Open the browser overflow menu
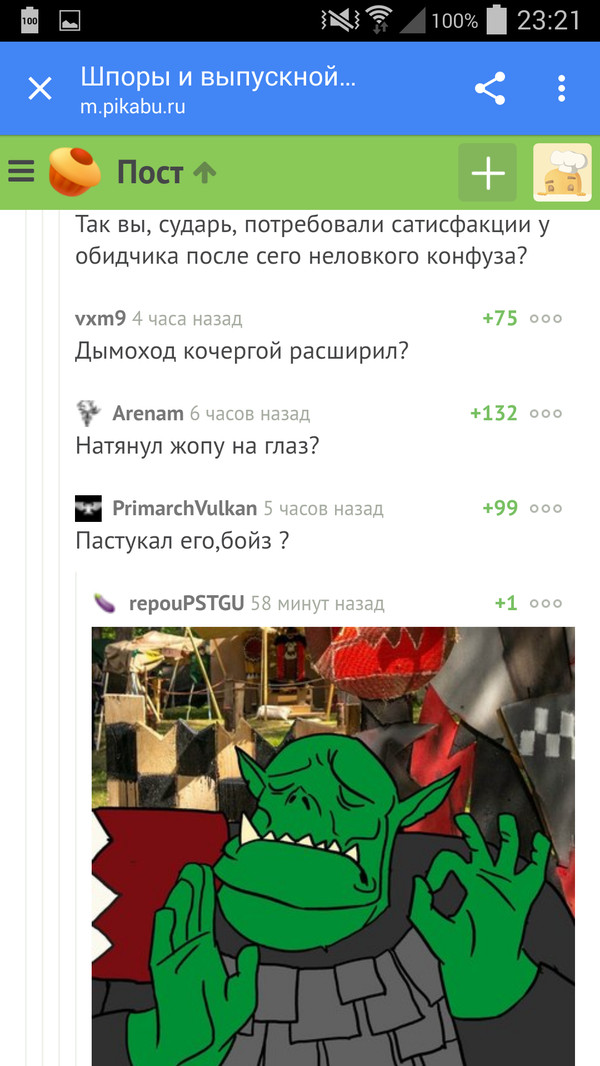Viewport: 600px width, 1066px height. [562, 89]
